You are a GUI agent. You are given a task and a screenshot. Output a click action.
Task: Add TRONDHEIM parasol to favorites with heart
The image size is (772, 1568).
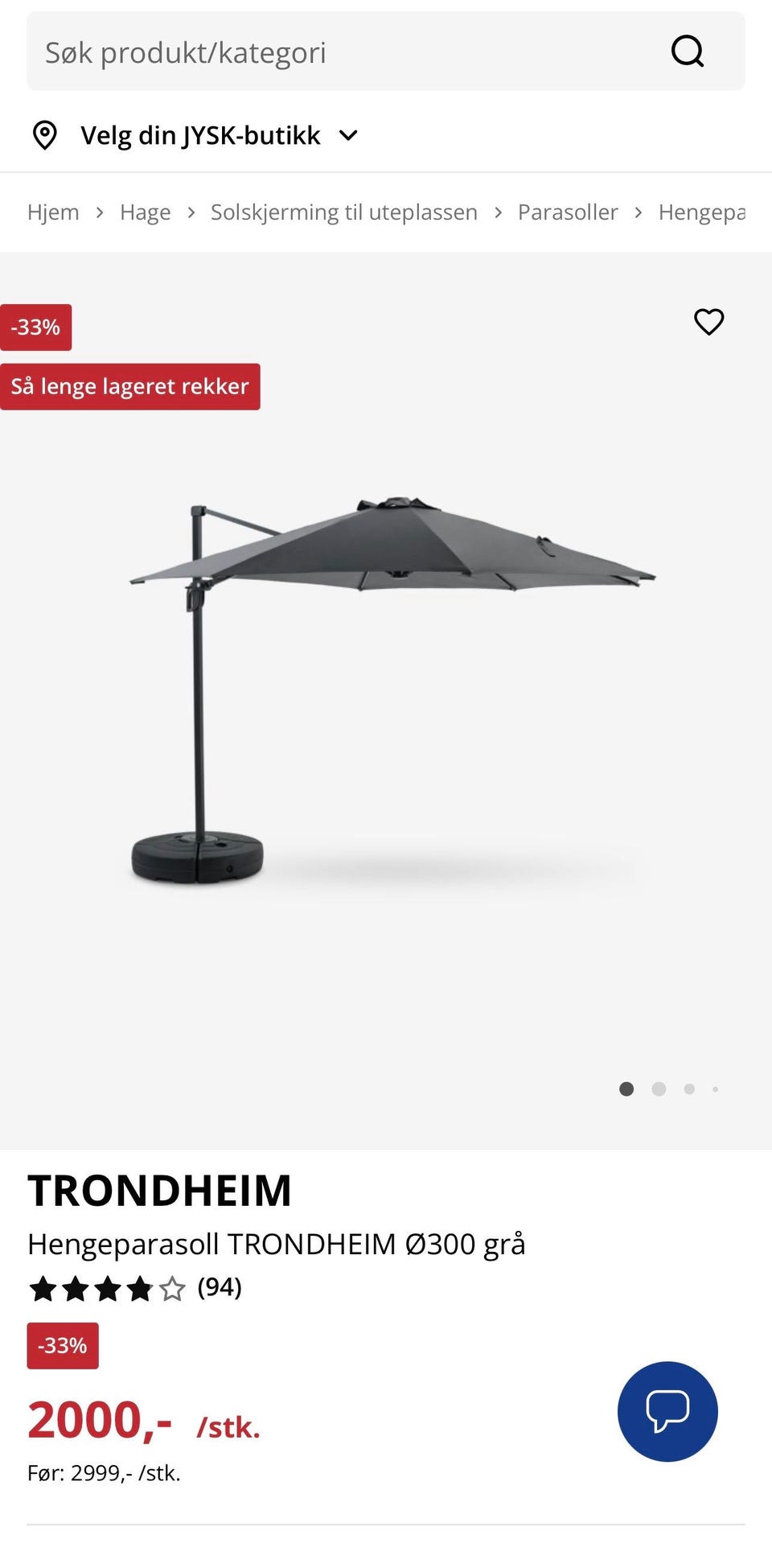708,322
